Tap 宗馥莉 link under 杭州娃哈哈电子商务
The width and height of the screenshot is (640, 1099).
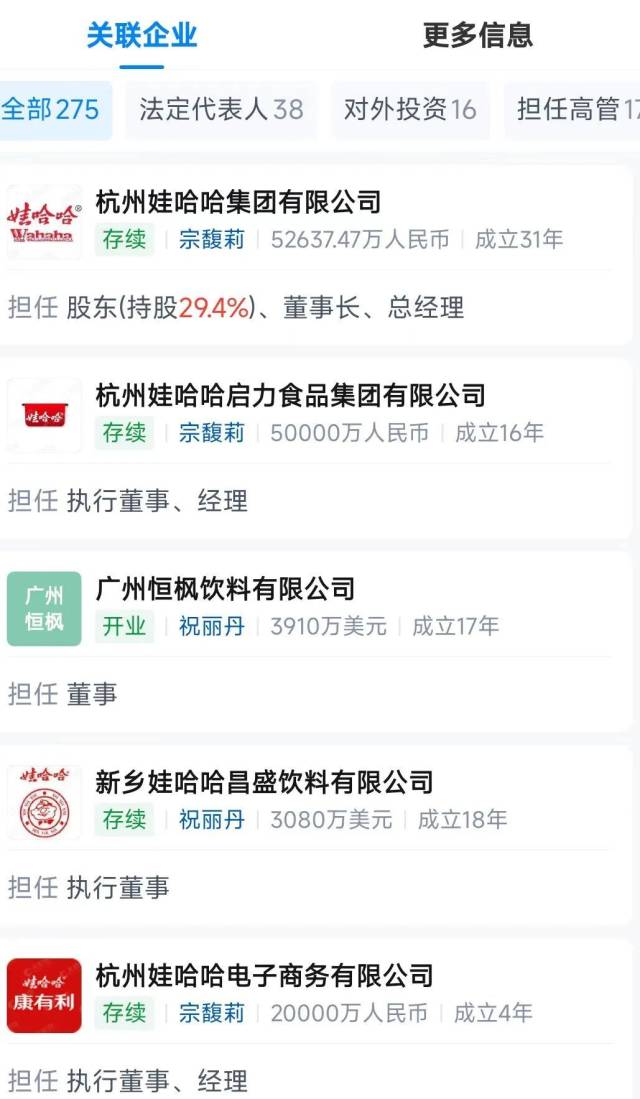(212, 1013)
